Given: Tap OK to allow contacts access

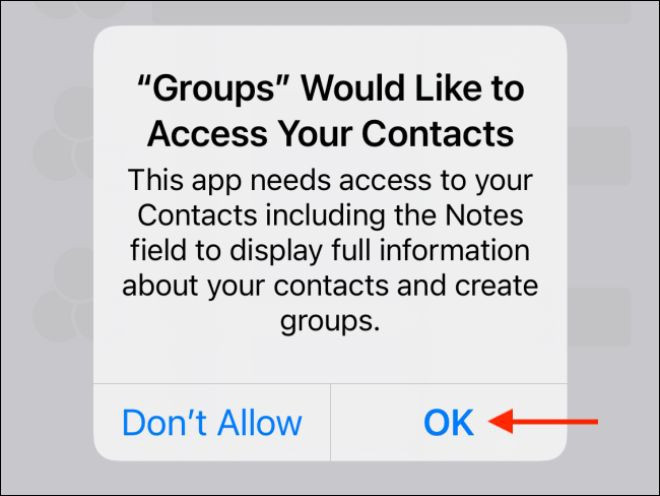Looking at the screenshot, I should click(448, 422).
